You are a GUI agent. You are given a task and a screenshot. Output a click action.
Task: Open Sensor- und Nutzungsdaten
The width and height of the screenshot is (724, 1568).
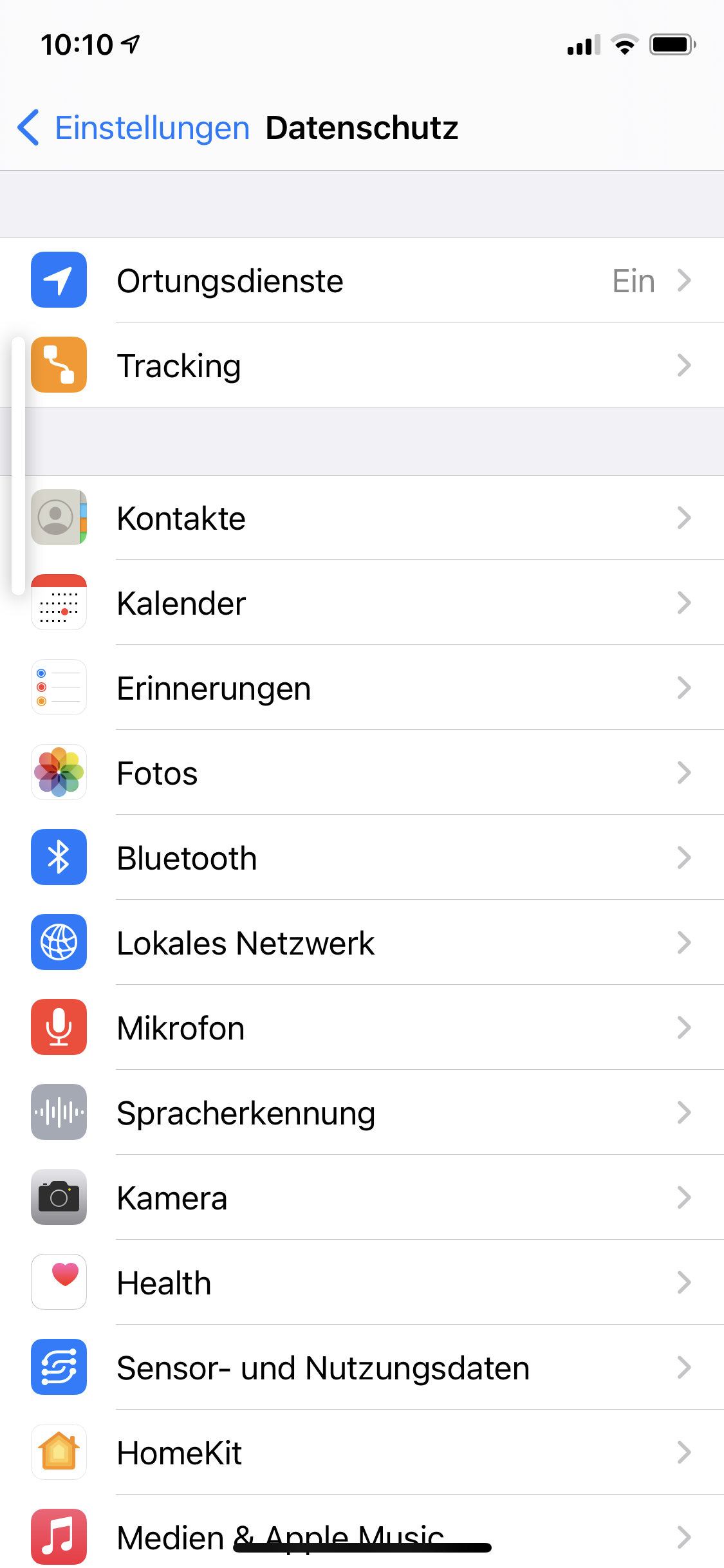(362, 1368)
